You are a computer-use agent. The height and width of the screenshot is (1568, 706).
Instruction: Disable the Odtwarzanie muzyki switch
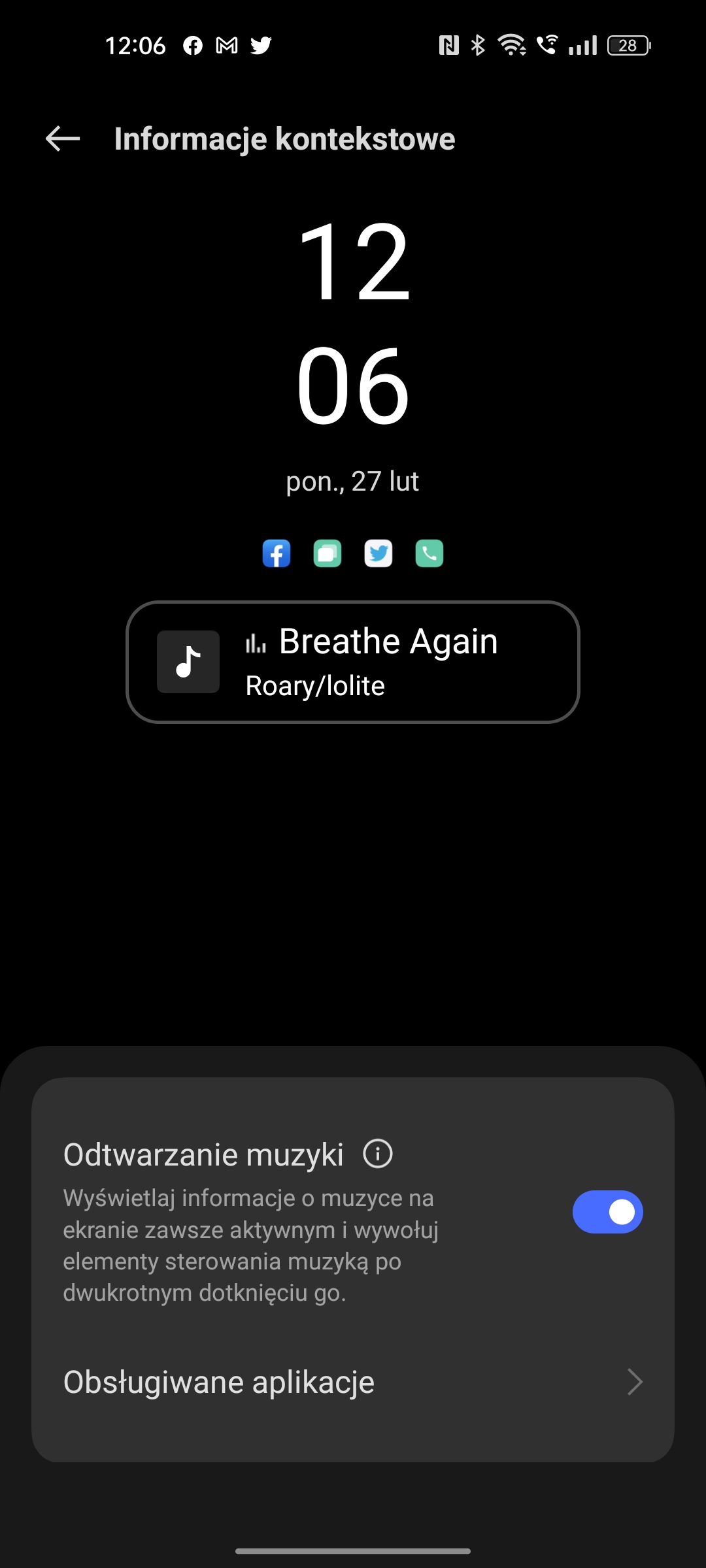(607, 1212)
